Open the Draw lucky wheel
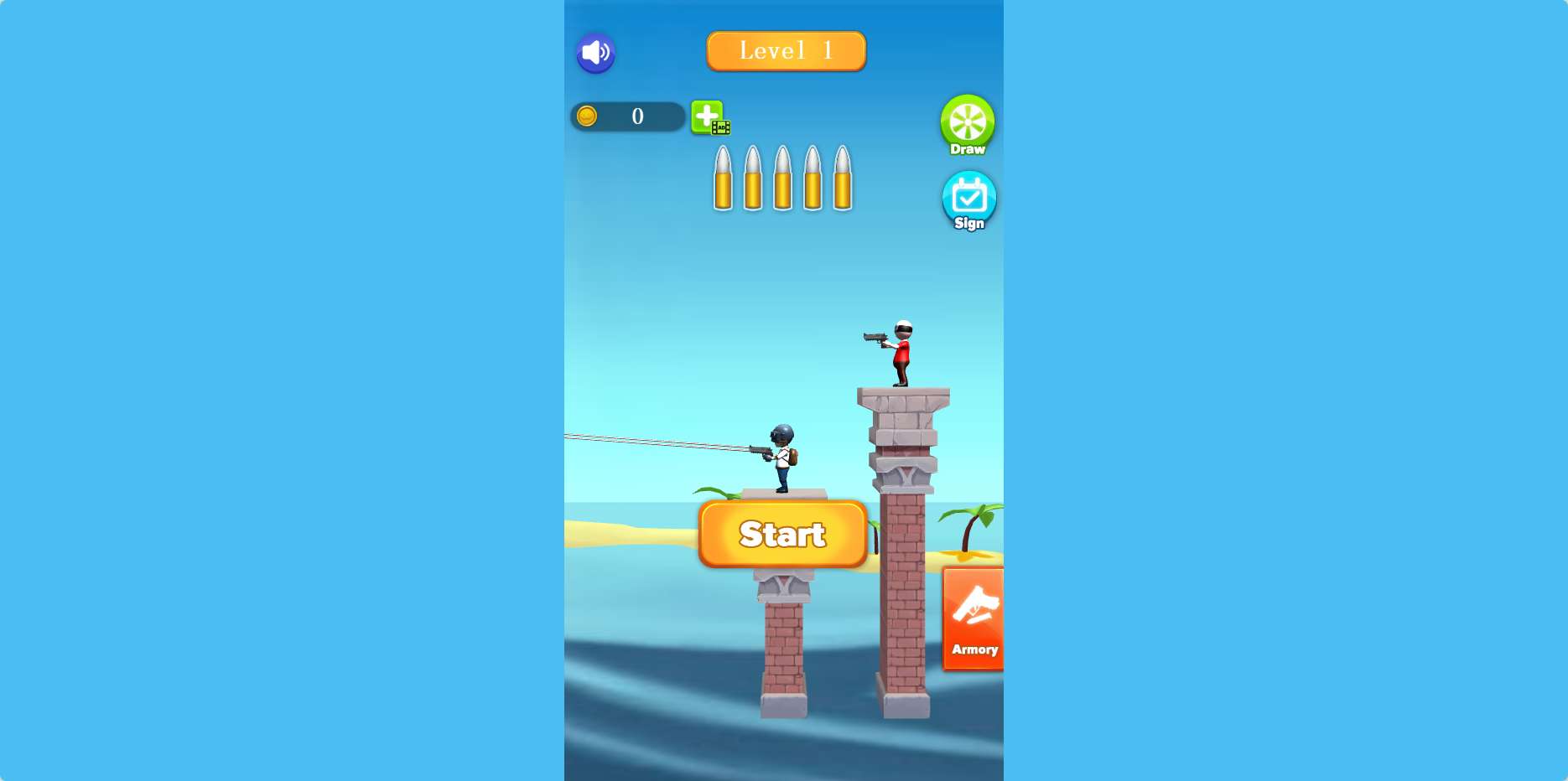 (967, 124)
